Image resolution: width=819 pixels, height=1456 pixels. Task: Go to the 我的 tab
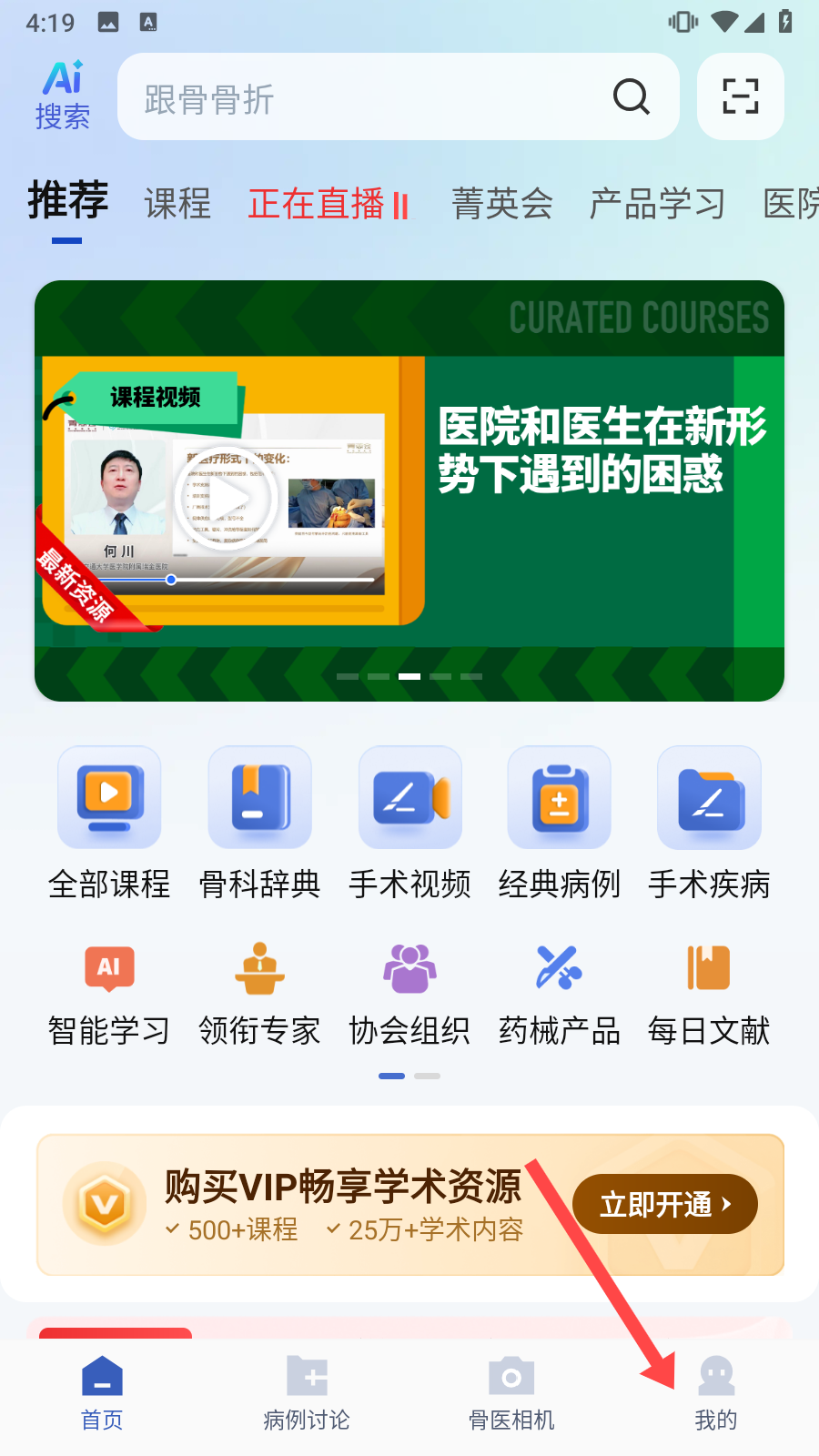pyautogui.click(x=716, y=1393)
